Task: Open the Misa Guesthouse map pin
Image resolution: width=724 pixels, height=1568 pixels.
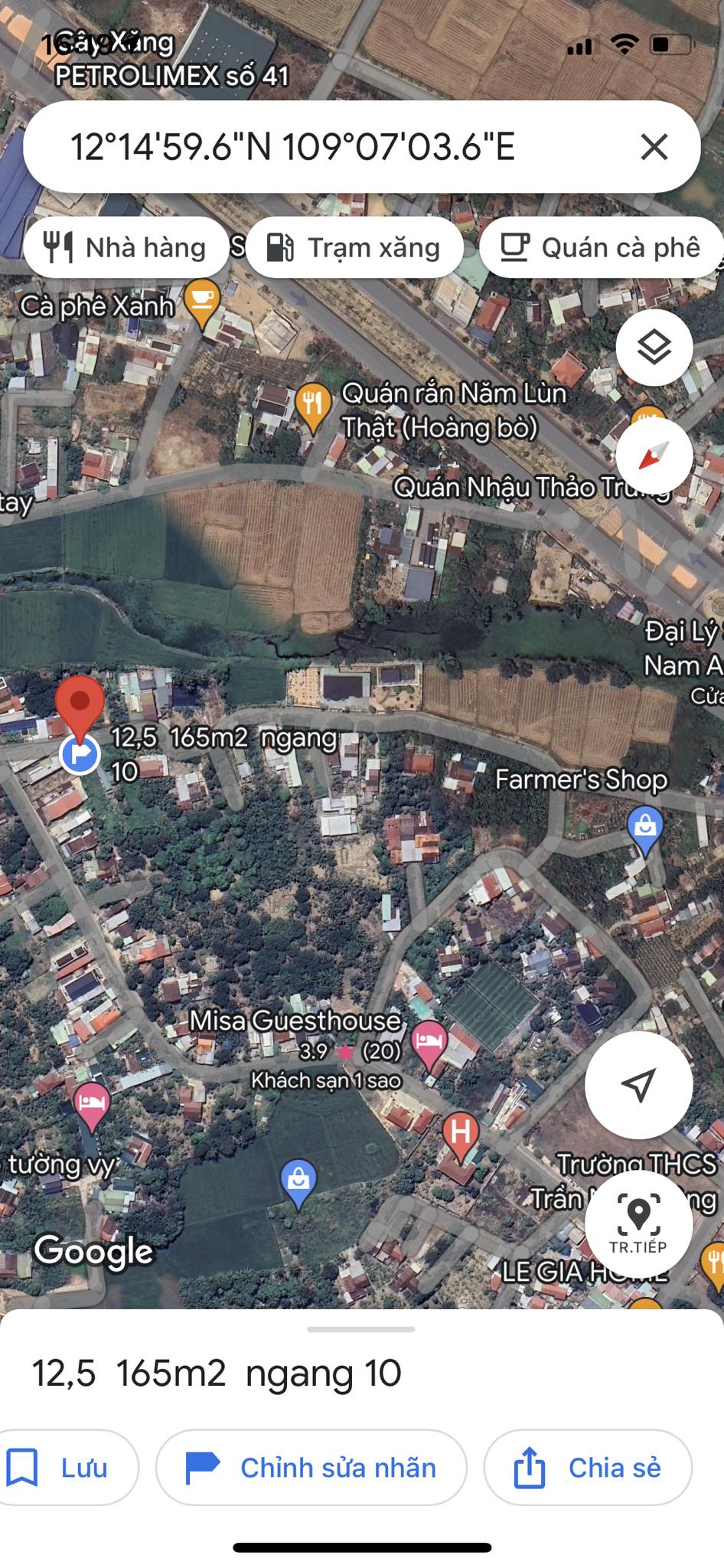Action: pos(429,1043)
